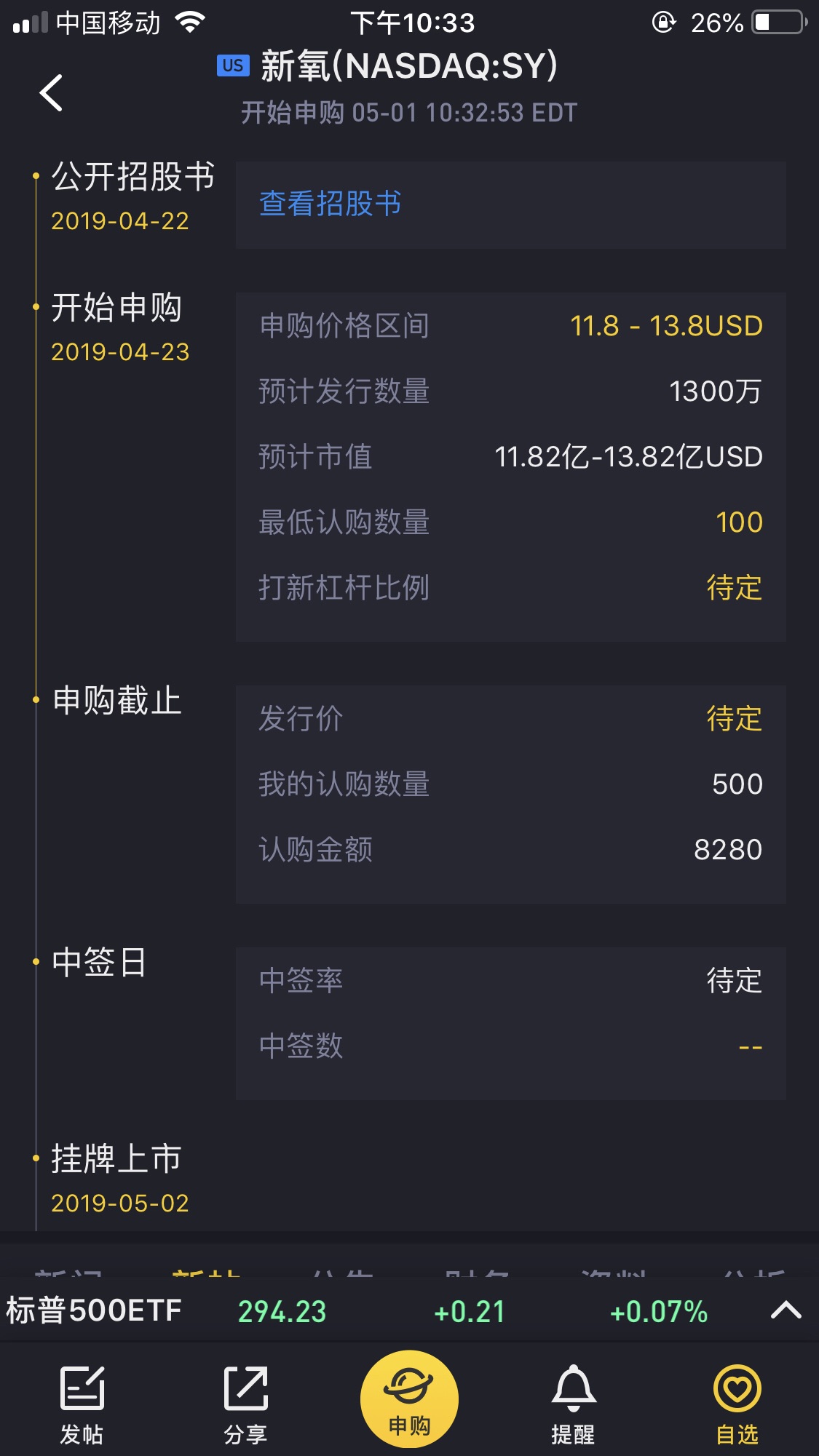The image size is (819, 1456).
Task: Share this IPO via 分享
Action: pos(245,1404)
